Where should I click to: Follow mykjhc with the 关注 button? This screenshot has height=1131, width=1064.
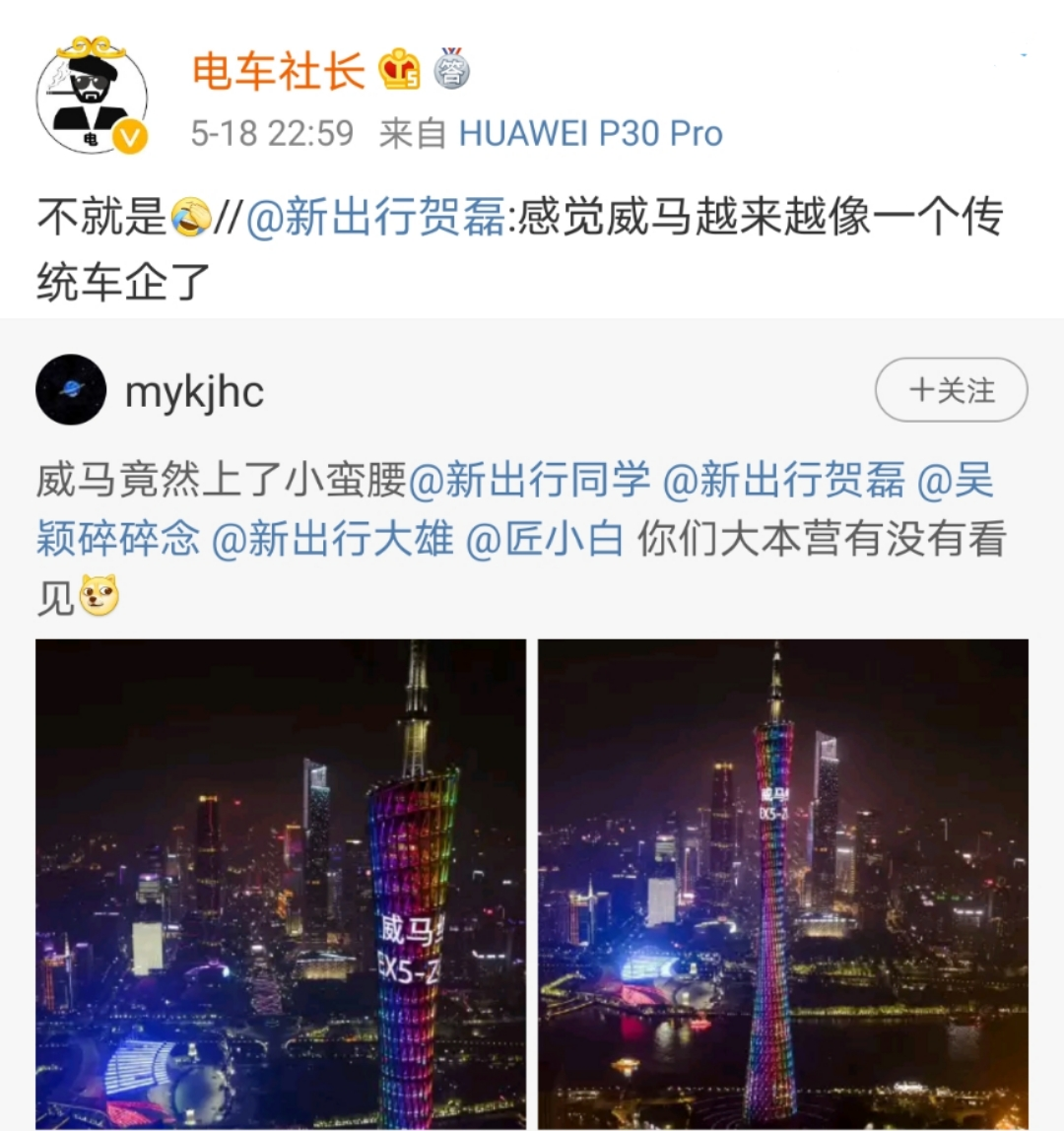pos(951,390)
